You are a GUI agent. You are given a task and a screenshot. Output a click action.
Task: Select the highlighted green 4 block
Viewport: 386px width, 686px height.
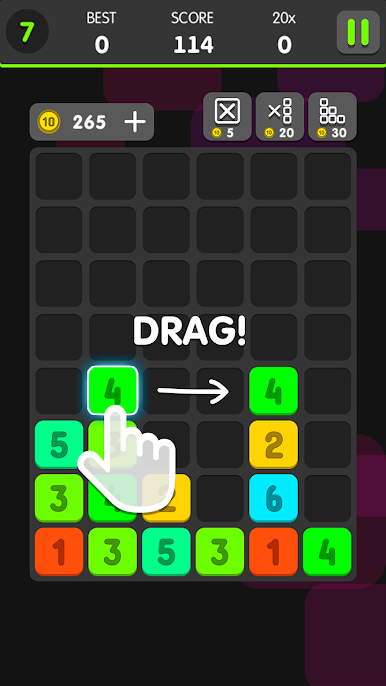(113, 390)
